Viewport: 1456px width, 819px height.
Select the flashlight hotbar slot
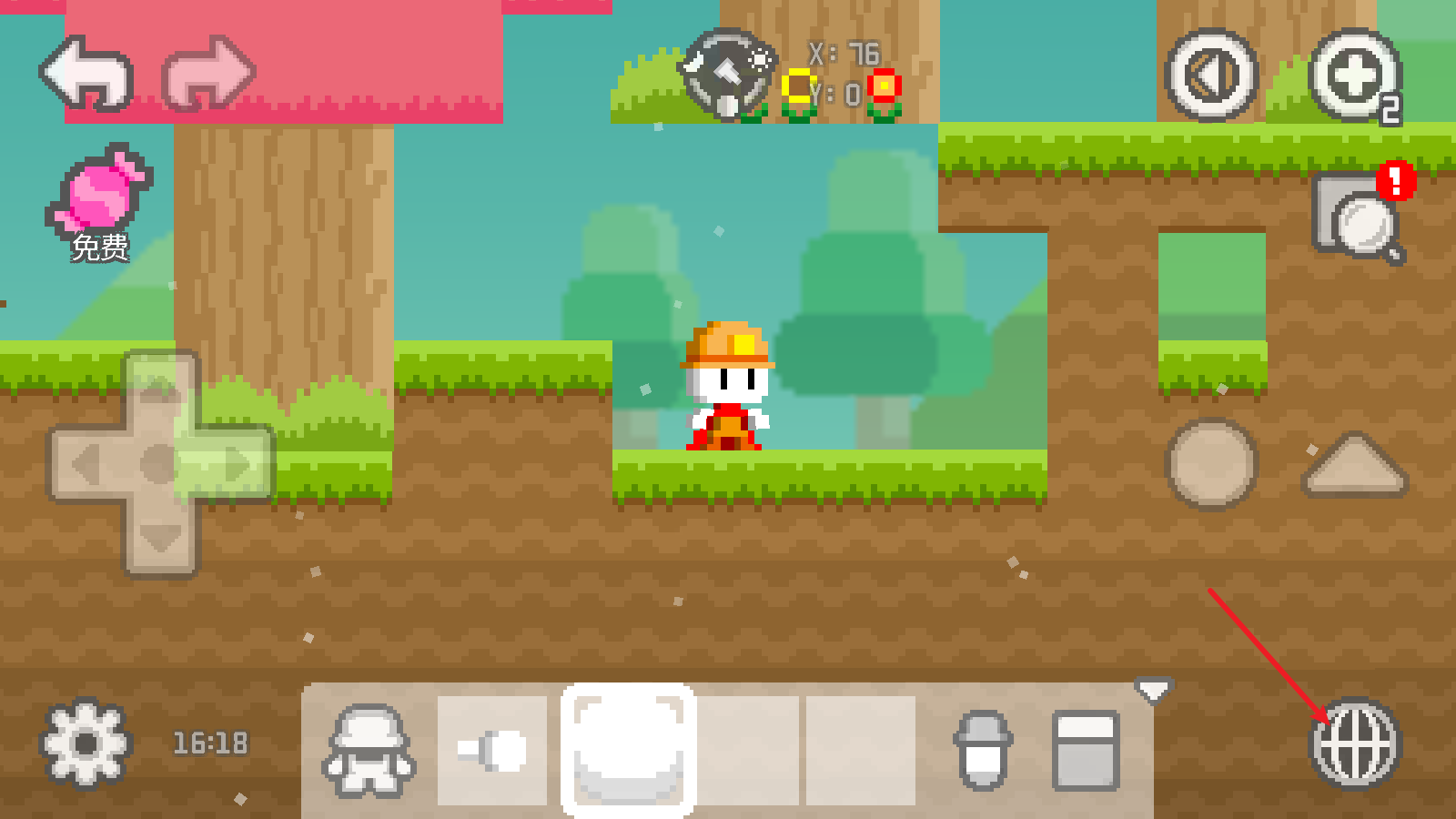tap(492, 751)
